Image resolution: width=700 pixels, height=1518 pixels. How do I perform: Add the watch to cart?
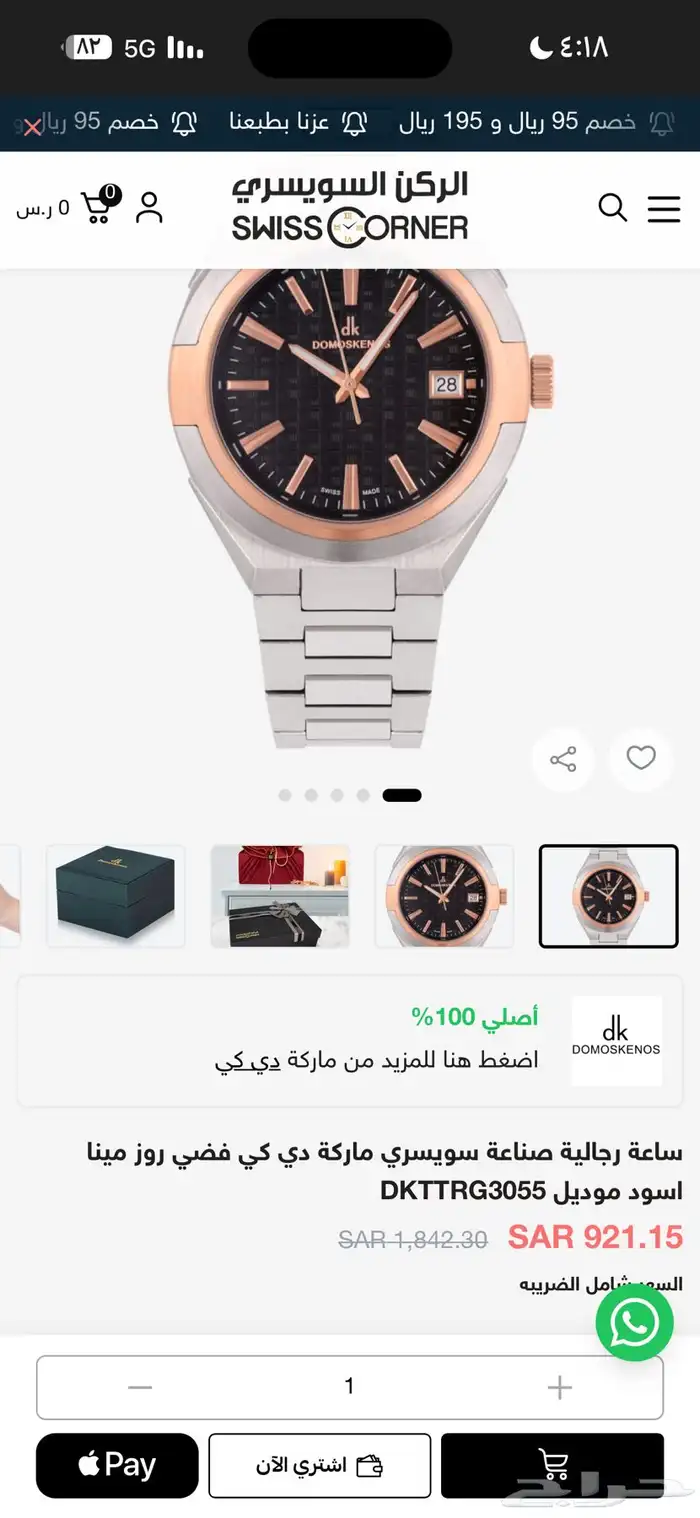pos(552,1465)
